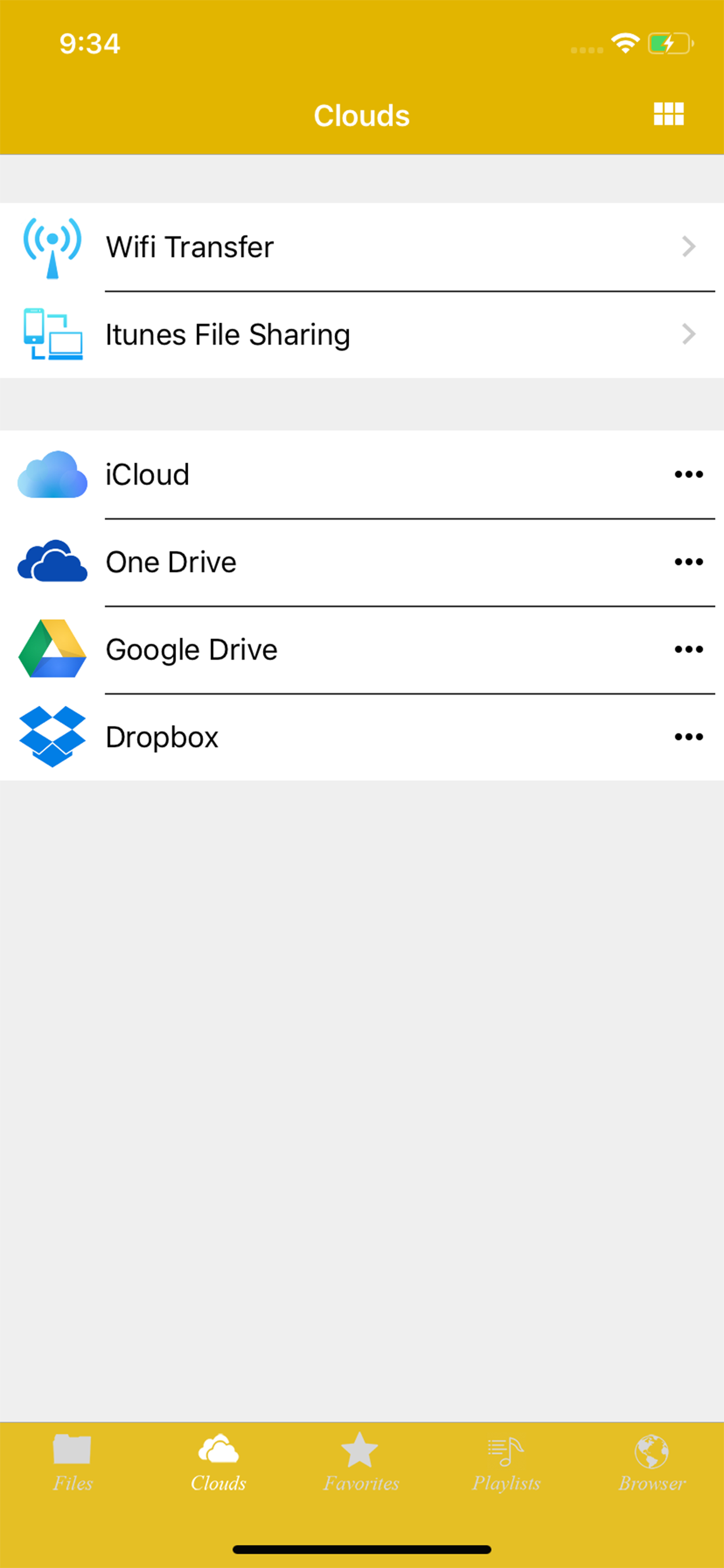Open Itunes File Sharing
The width and height of the screenshot is (724, 1568).
tap(361, 334)
